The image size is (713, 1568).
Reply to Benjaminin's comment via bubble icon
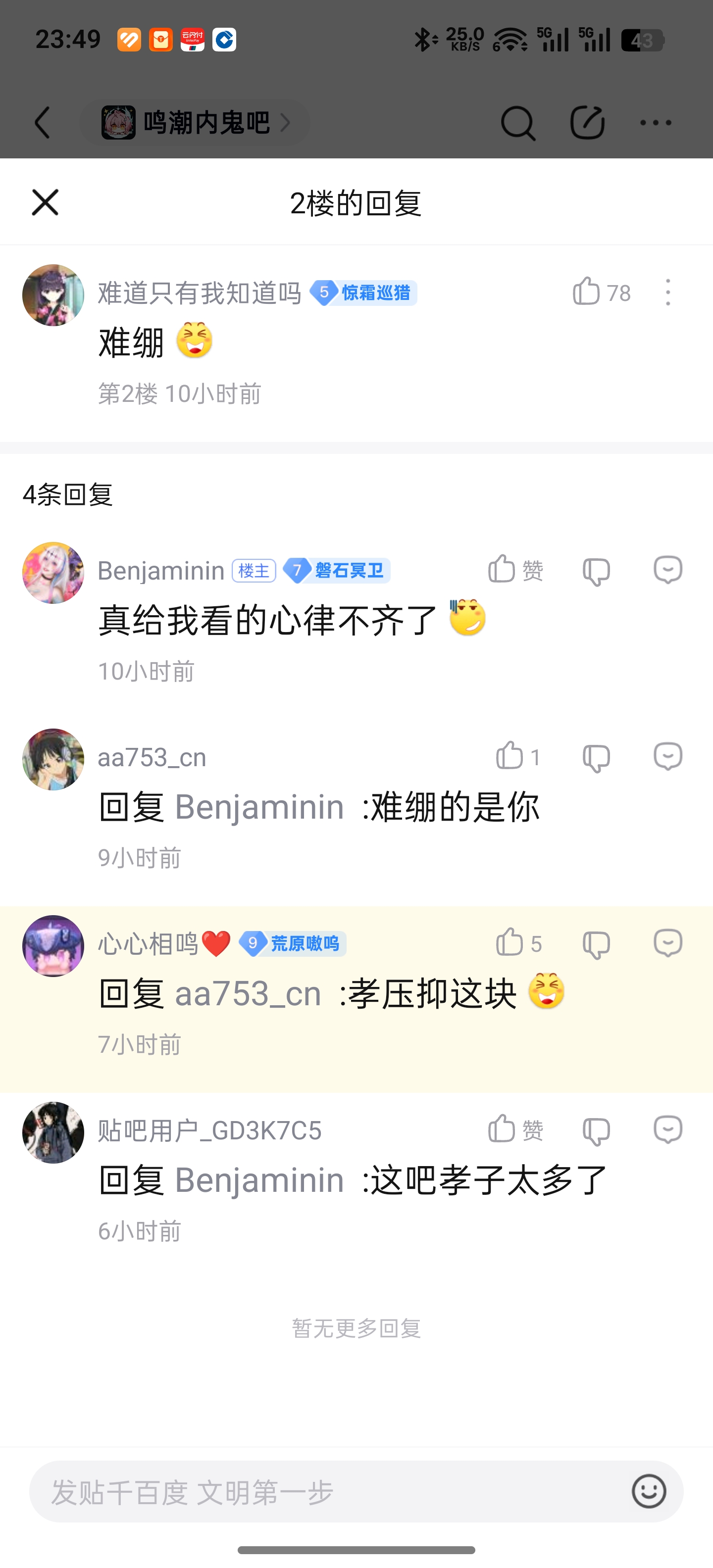668,570
